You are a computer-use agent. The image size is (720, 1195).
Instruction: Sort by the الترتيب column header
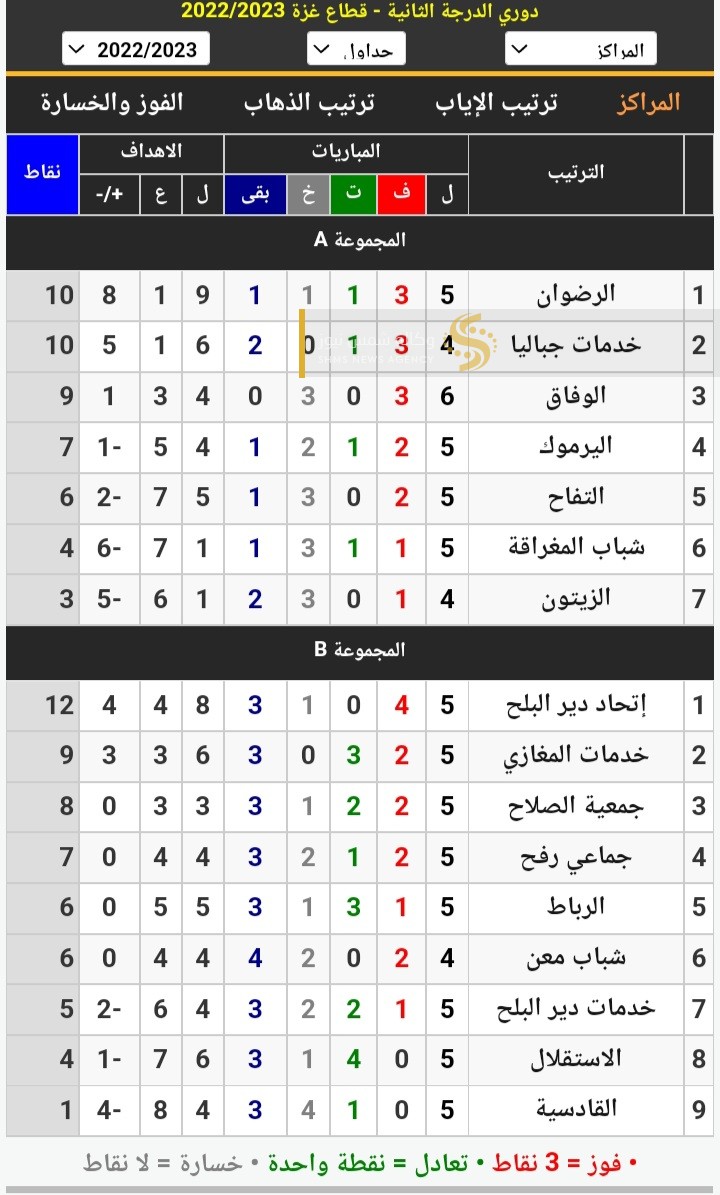(x=575, y=174)
